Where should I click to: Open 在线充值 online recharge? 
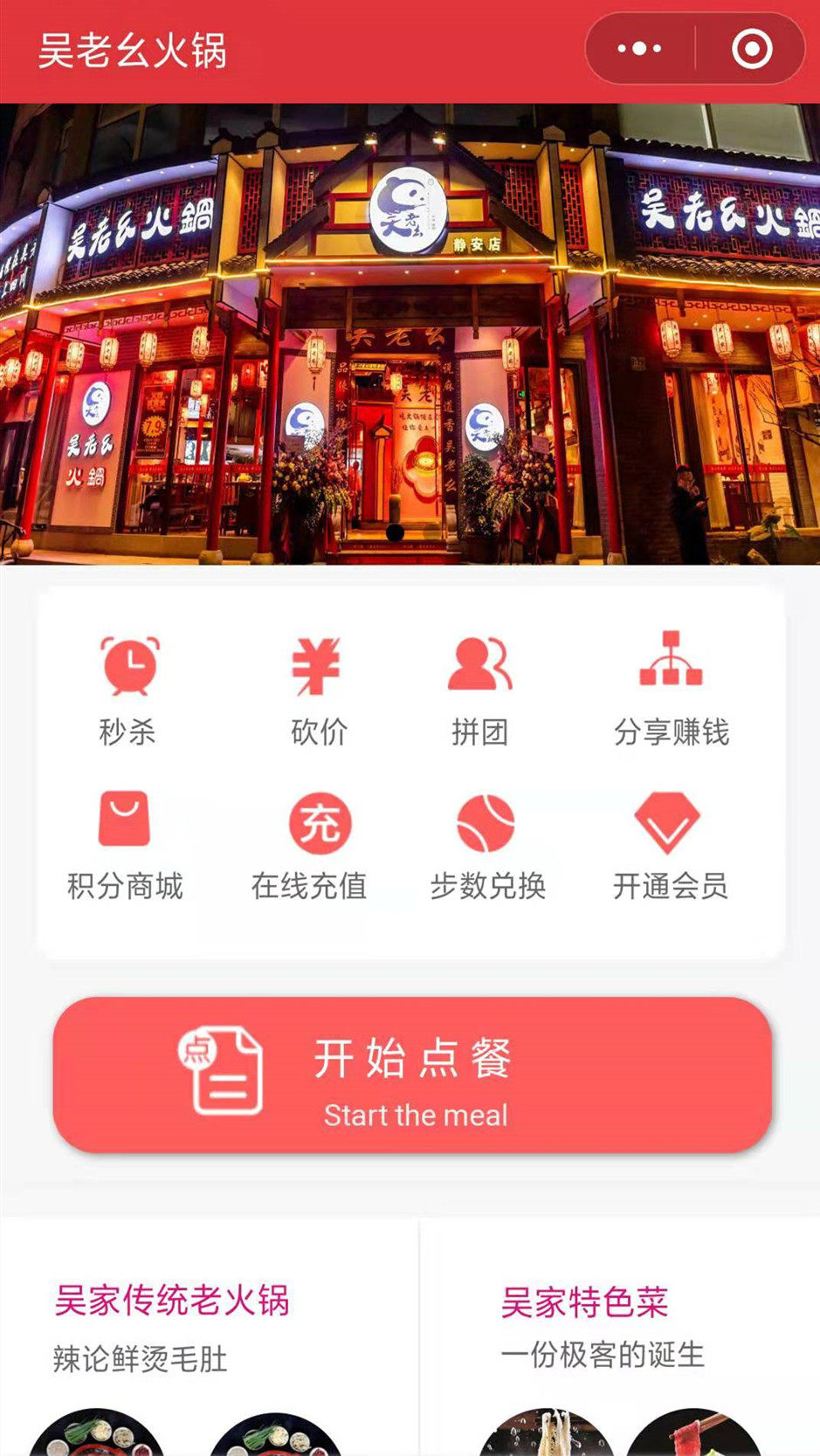[x=309, y=844]
